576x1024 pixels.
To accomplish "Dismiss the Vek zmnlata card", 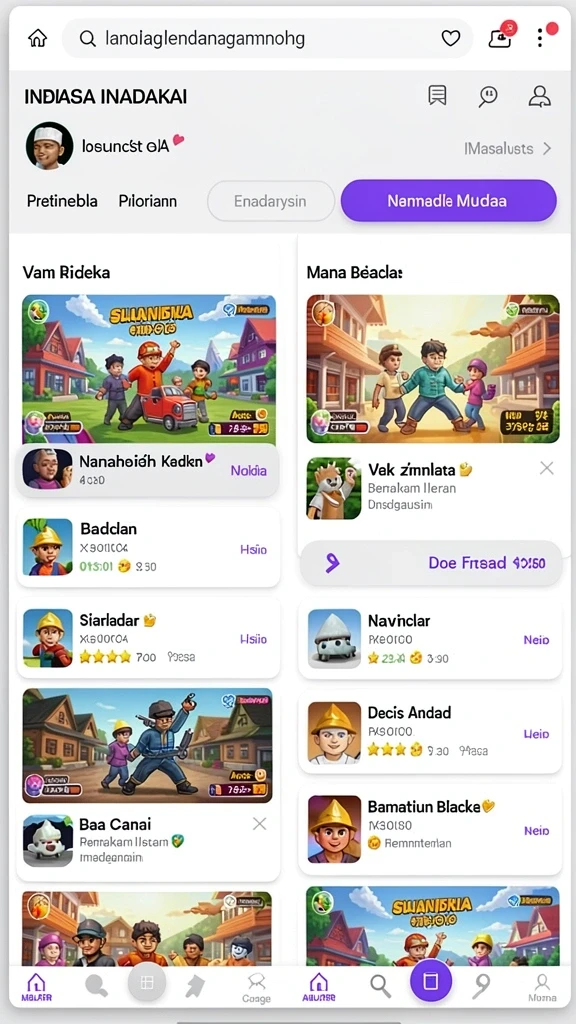I will 547,468.
